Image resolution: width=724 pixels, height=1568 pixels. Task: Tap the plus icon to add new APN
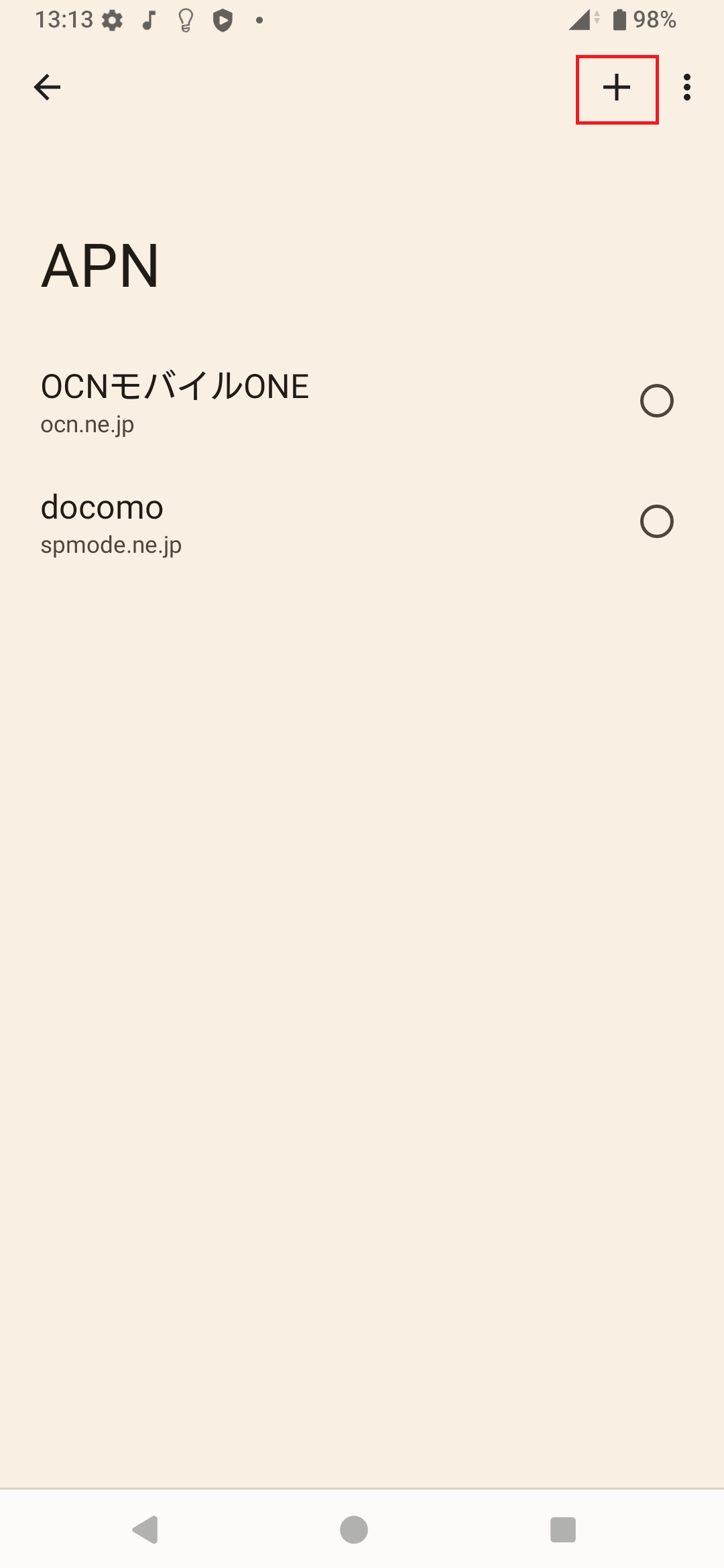click(615, 88)
